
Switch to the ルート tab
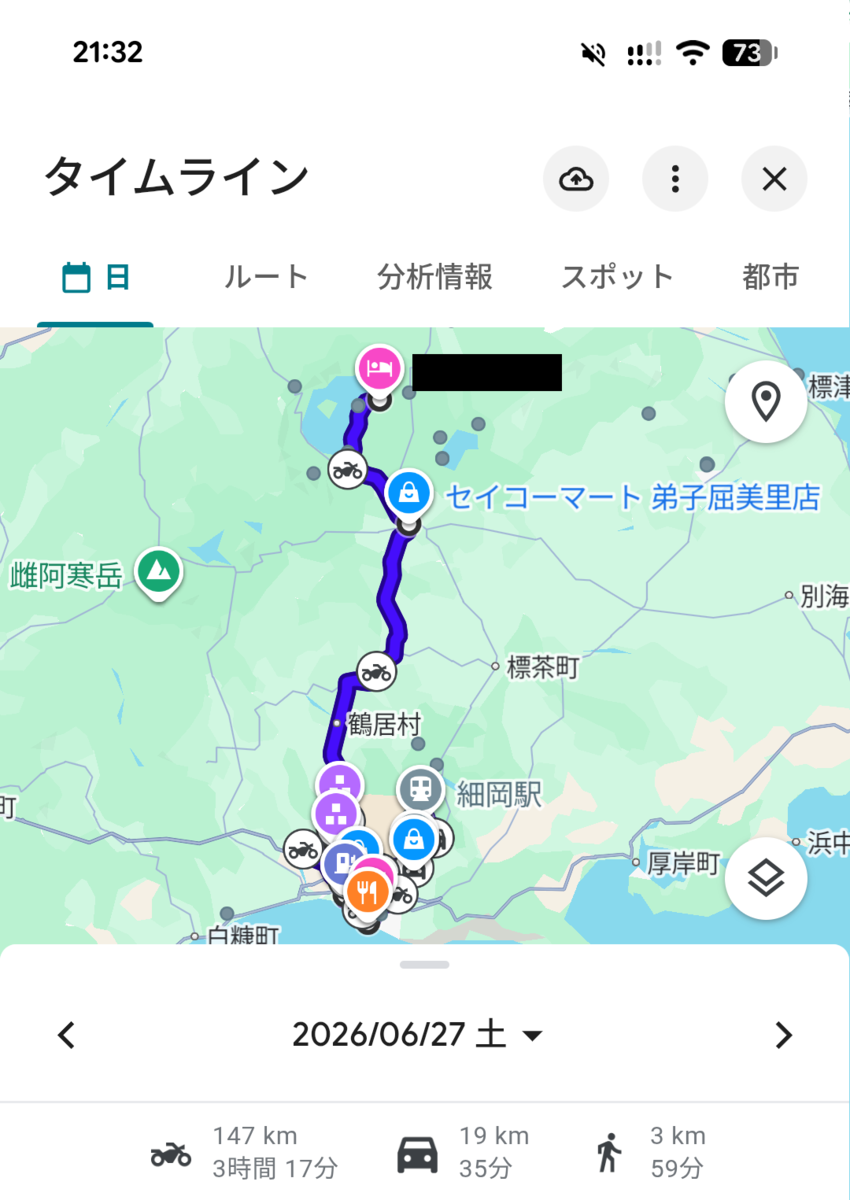tap(266, 277)
